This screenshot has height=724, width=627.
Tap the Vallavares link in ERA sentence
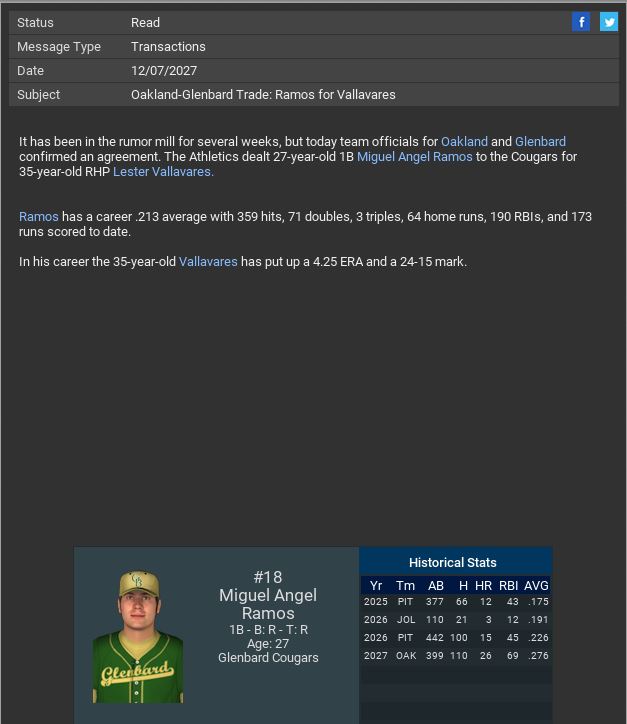[208, 262]
